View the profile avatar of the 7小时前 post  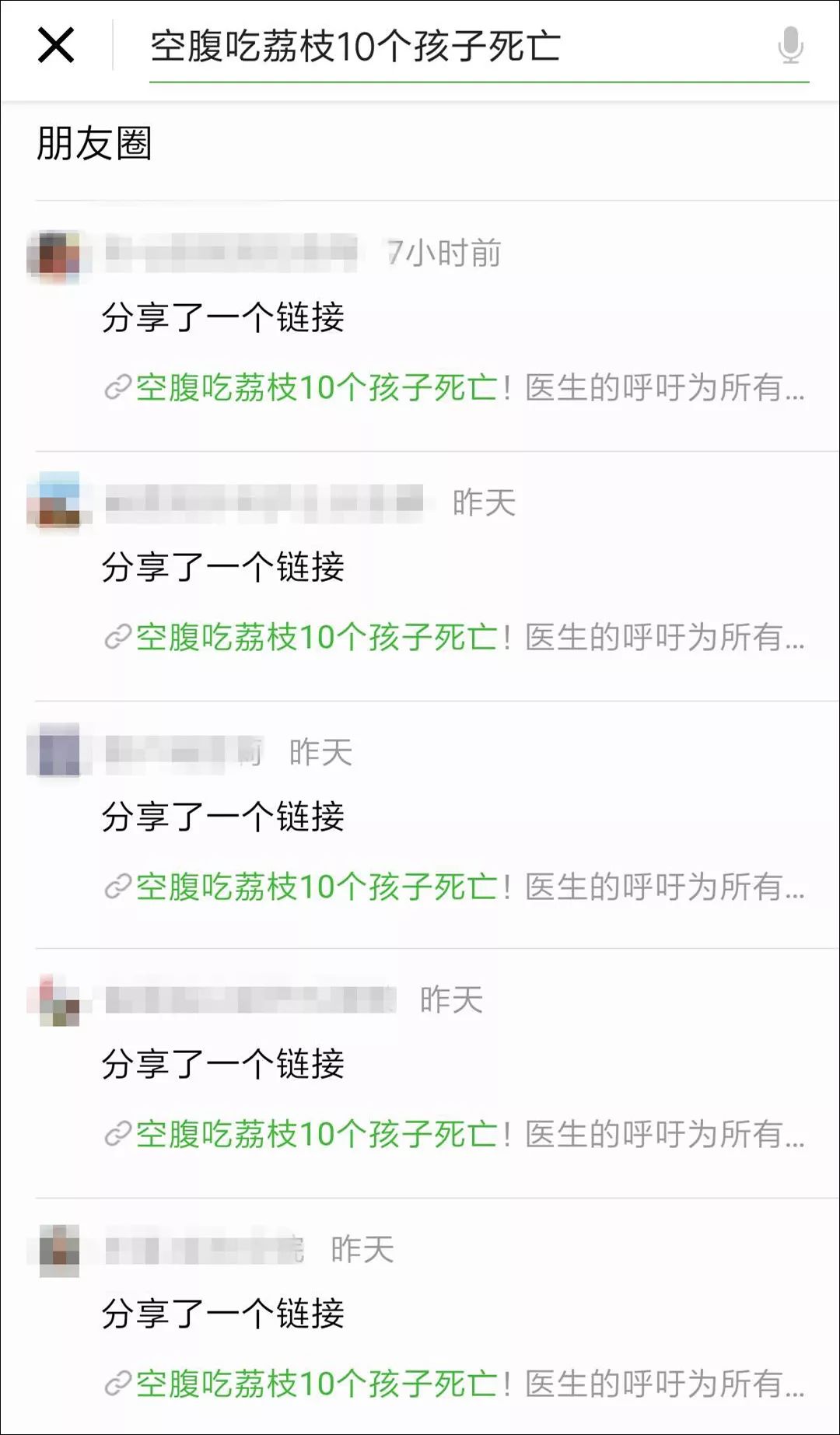[x=54, y=255]
